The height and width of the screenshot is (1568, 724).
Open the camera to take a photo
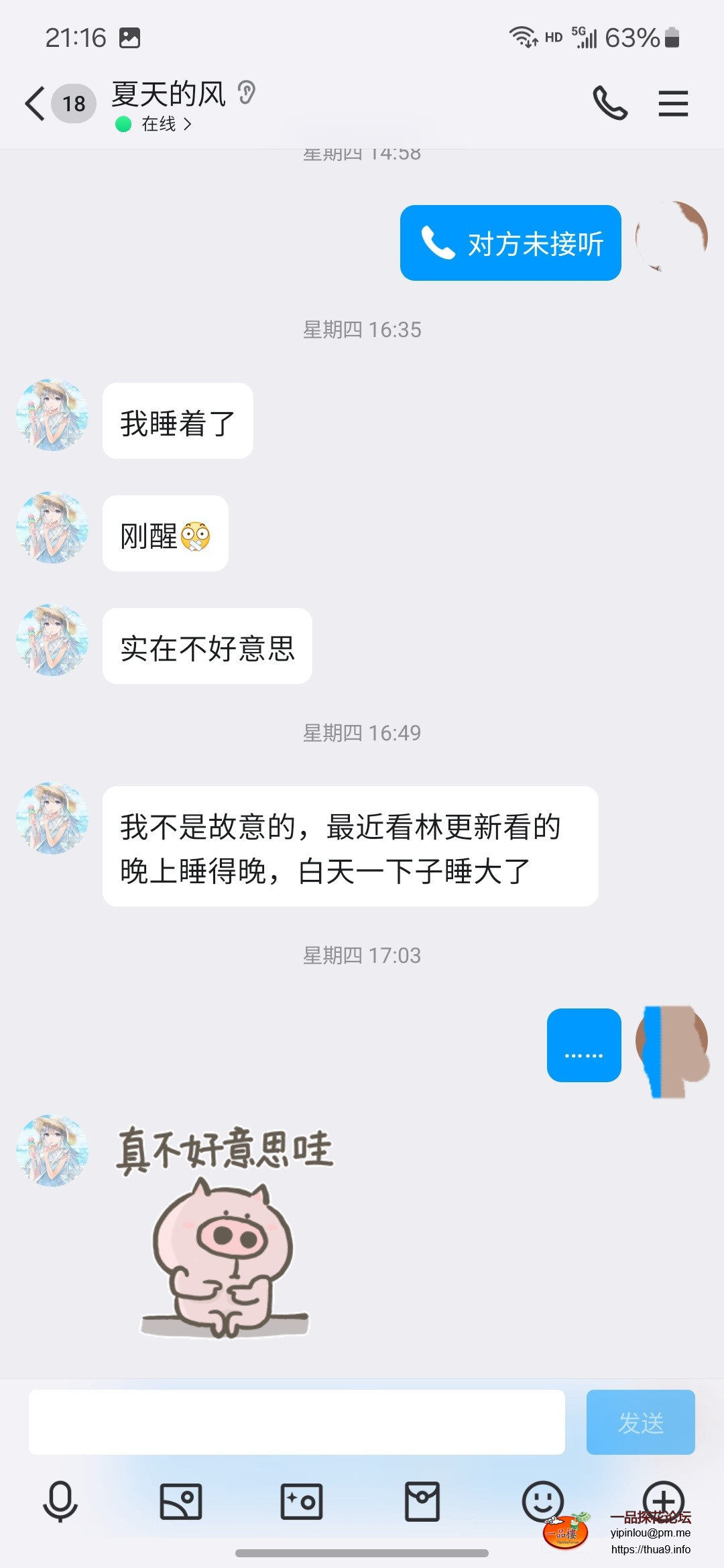pos(300,1501)
